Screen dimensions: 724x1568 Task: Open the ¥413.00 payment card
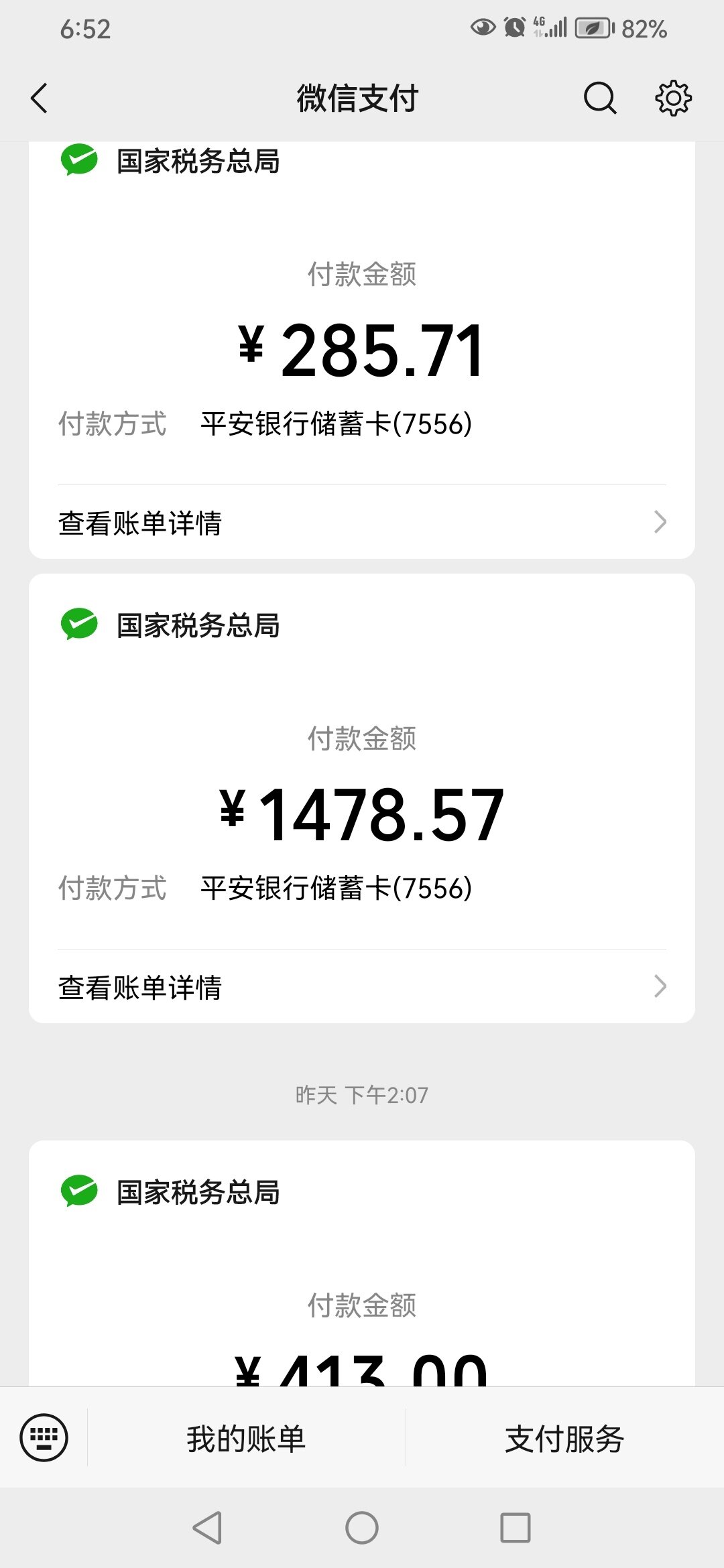362,1264
